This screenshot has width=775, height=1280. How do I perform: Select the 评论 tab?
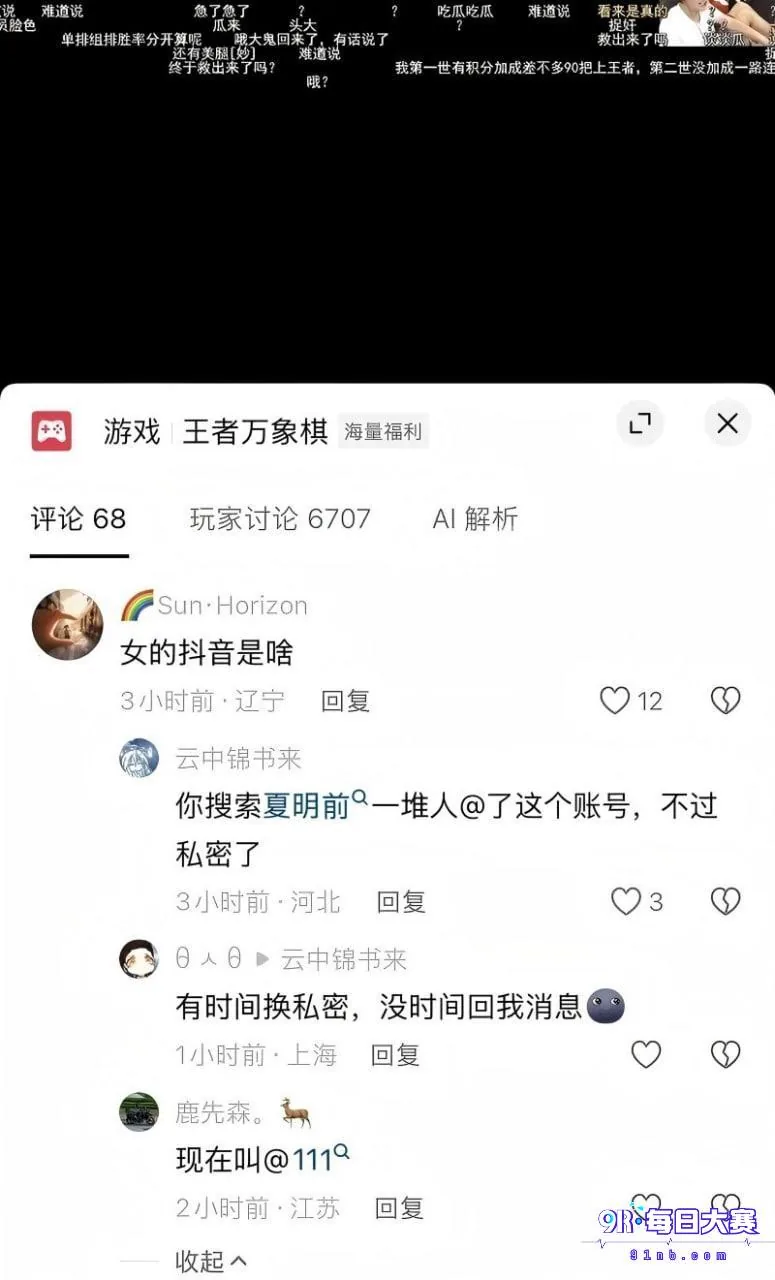(x=78, y=518)
